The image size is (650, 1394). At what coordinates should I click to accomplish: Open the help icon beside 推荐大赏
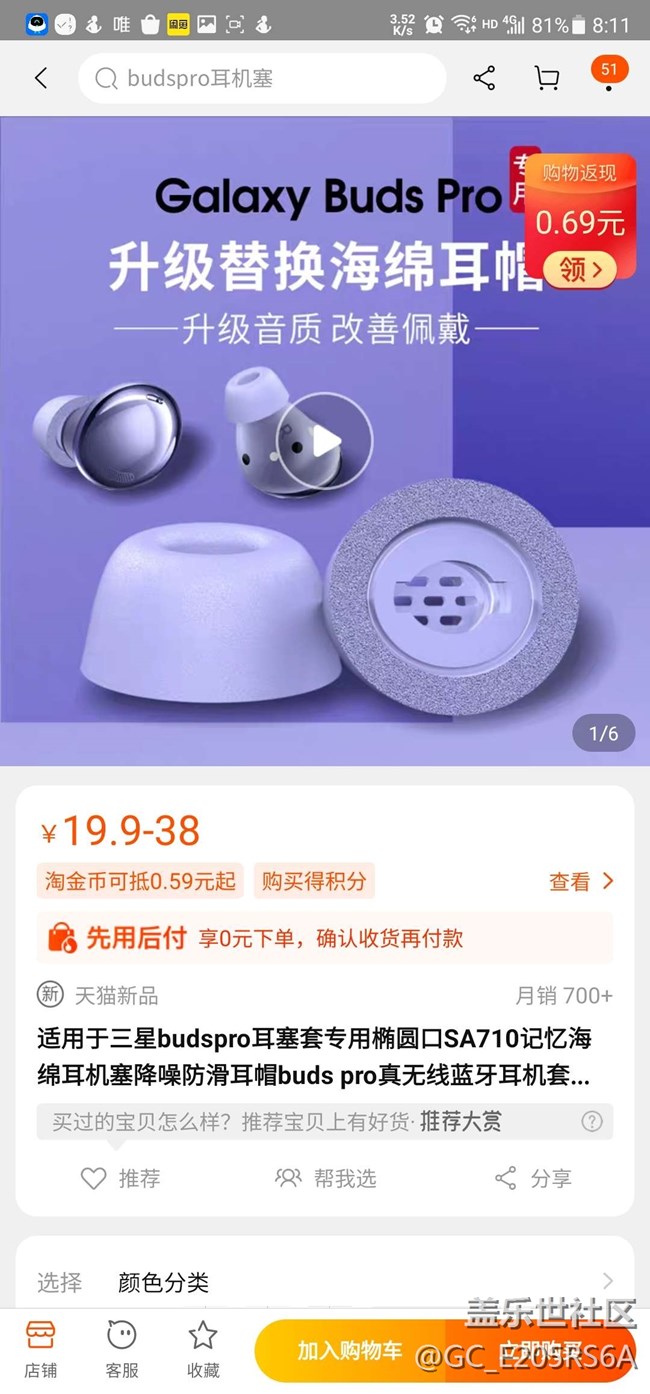pyautogui.click(x=592, y=1121)
